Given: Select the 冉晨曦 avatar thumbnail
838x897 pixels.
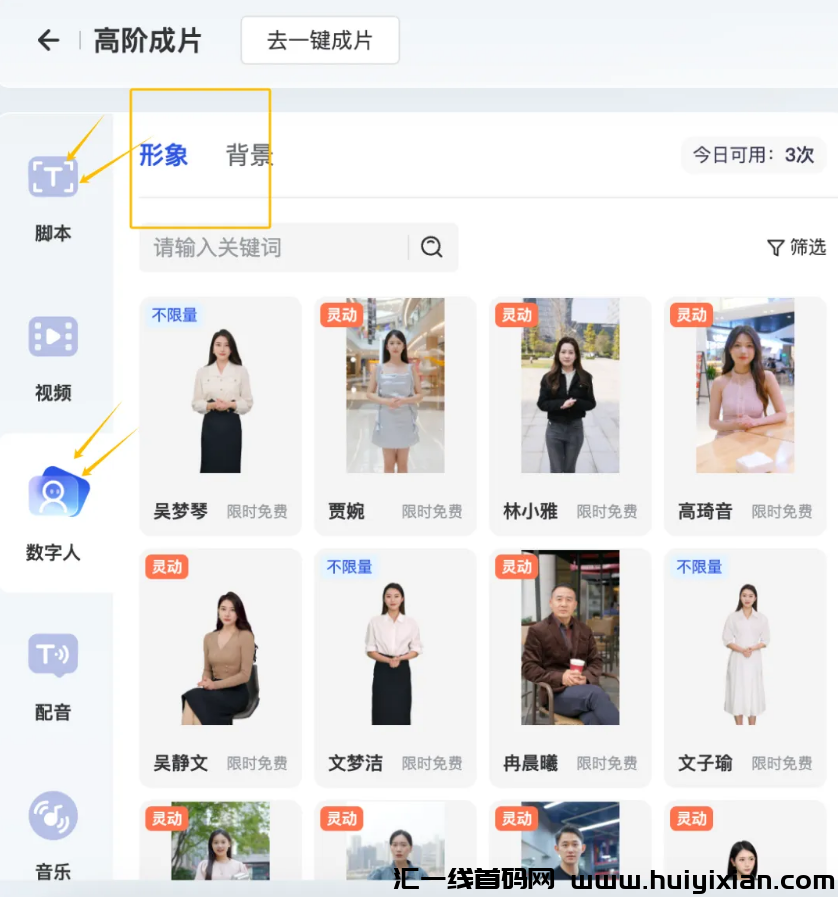Looking at the screenshot, I should 570,640.
